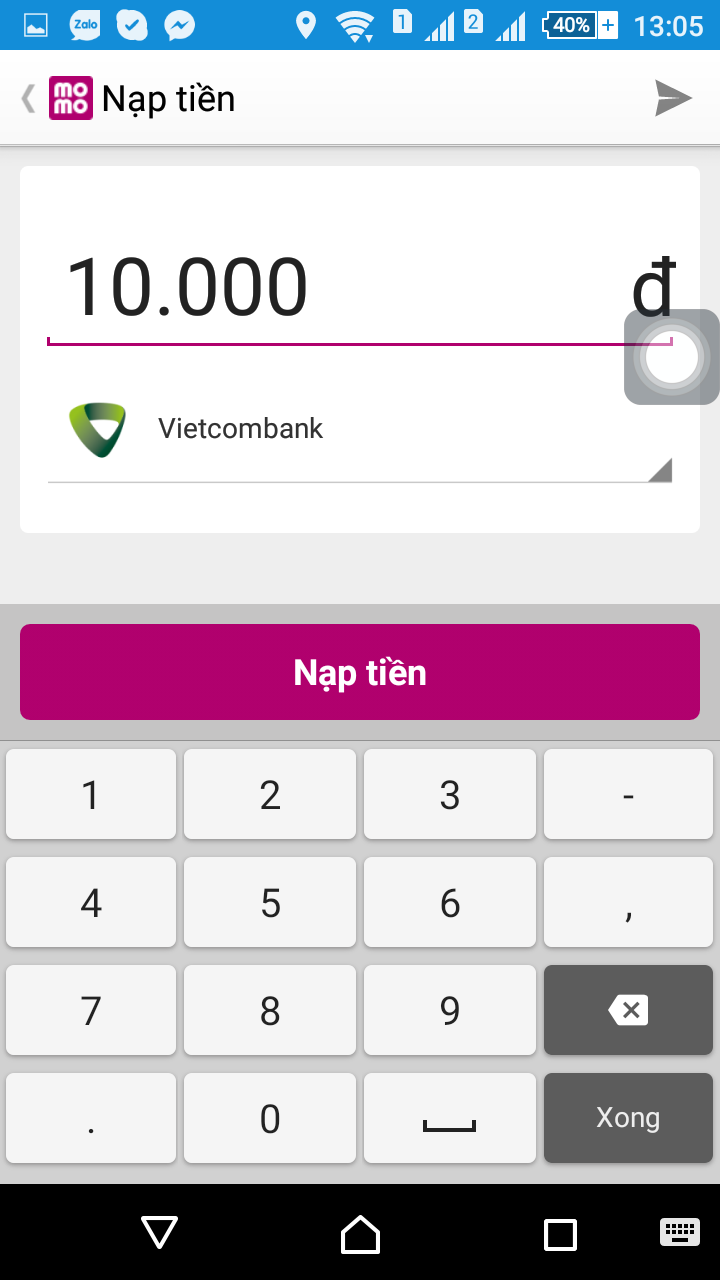Enter digit 5 on the keypad

270,903
